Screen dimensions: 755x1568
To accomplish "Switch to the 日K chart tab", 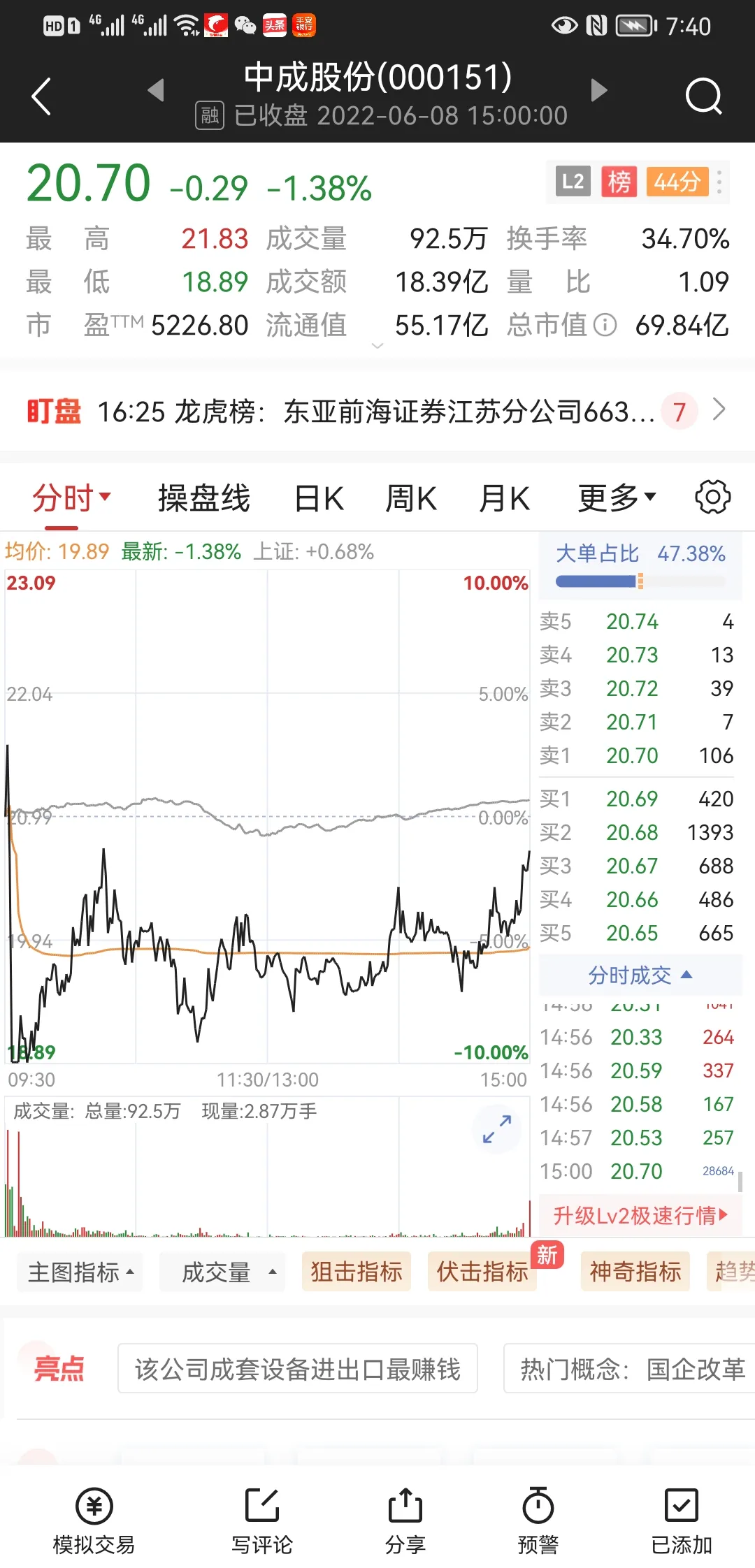I will (319, 499).
